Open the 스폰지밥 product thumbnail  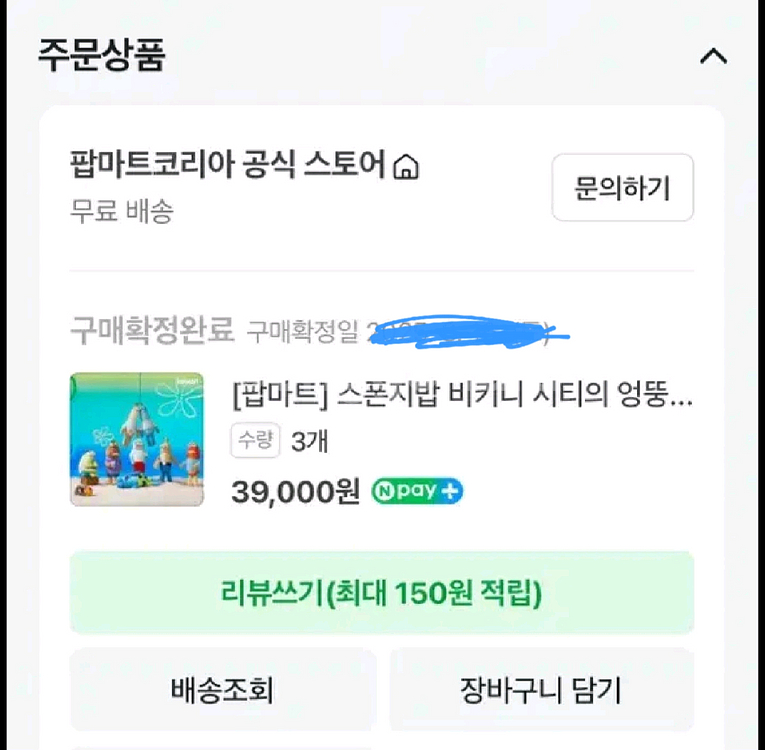pyautogui.click(x=137, y=439)
